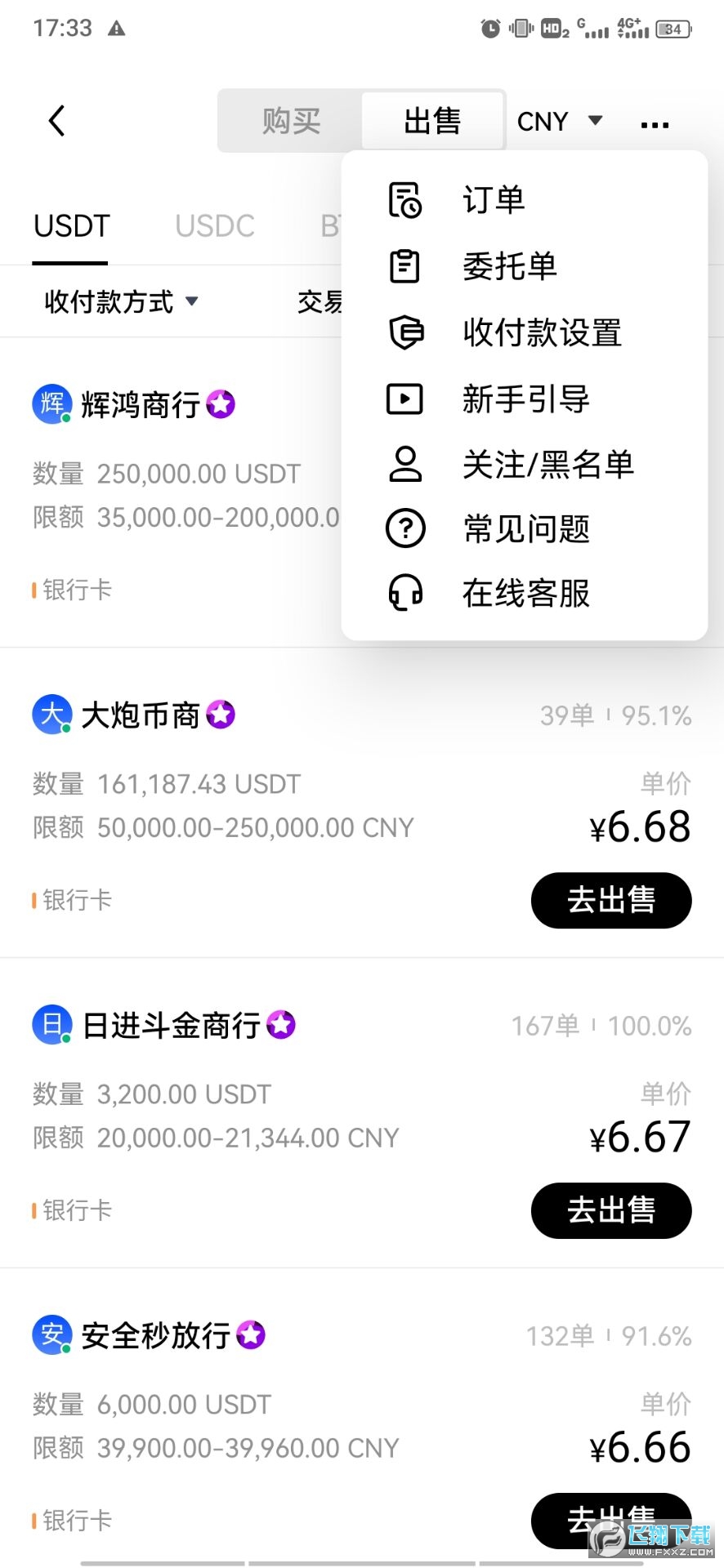Click 大炮币商 verification star badge

pos(221,715)
